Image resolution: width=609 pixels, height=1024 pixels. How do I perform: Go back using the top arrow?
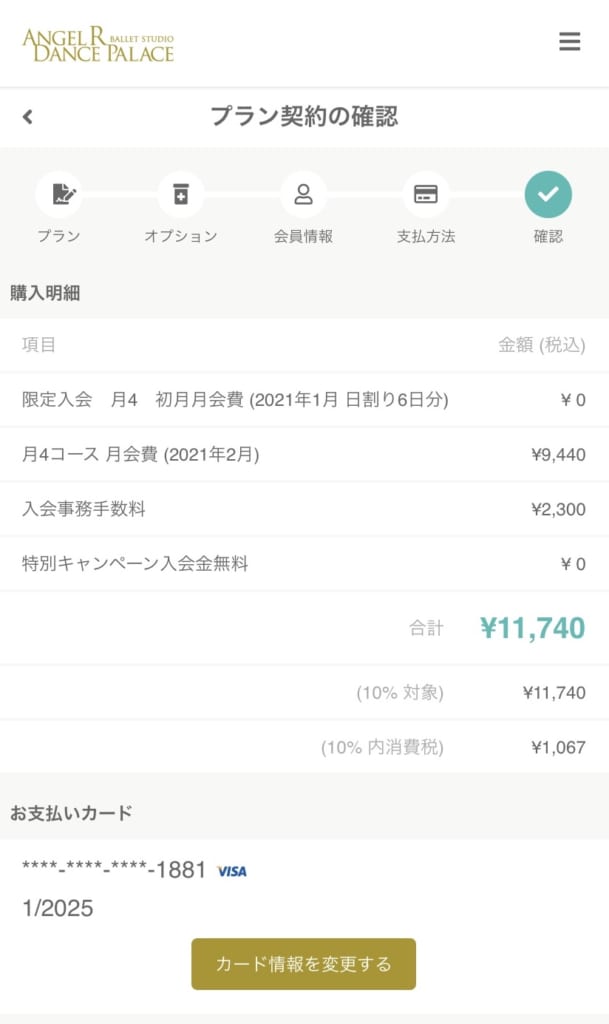pos(27,117)
